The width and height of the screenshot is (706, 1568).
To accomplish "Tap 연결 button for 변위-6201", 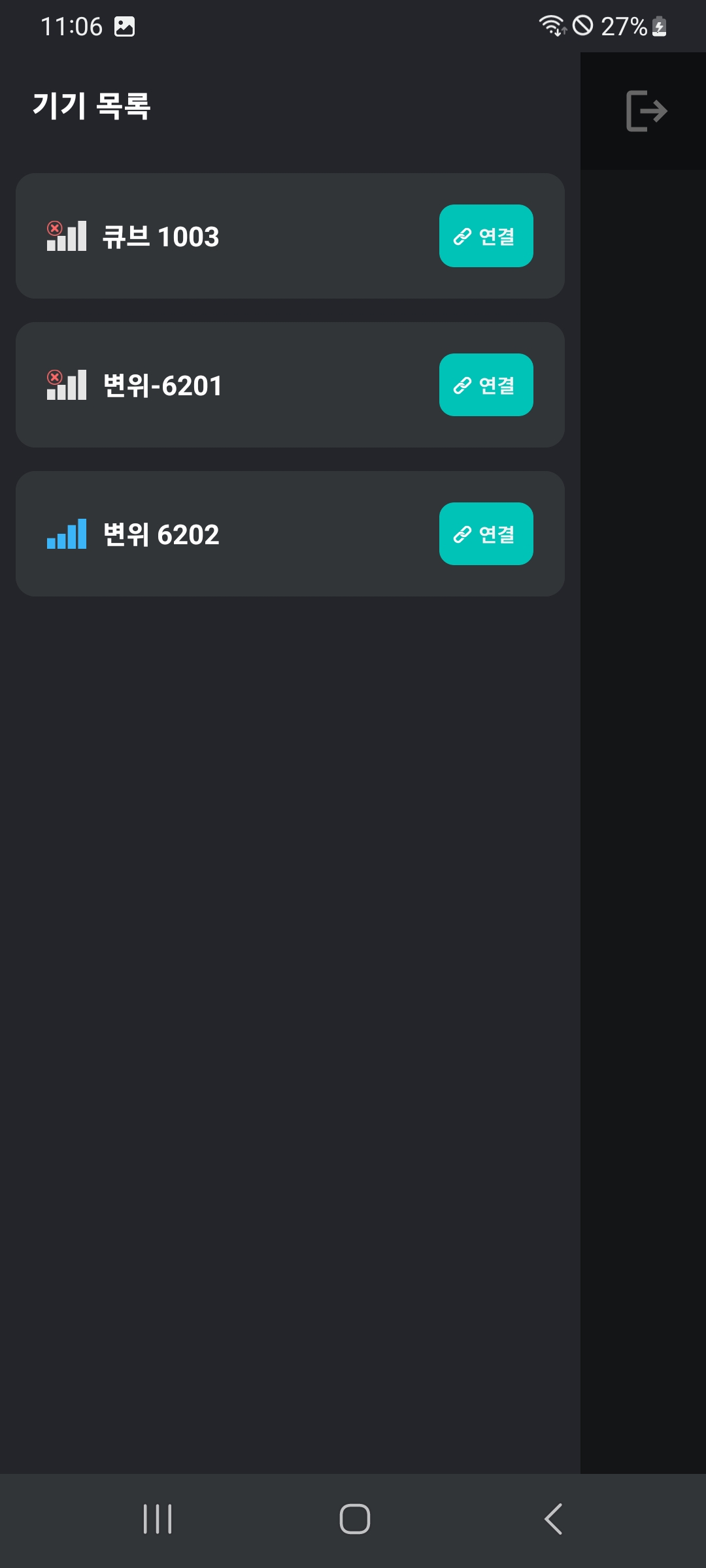I will [486, 385].
